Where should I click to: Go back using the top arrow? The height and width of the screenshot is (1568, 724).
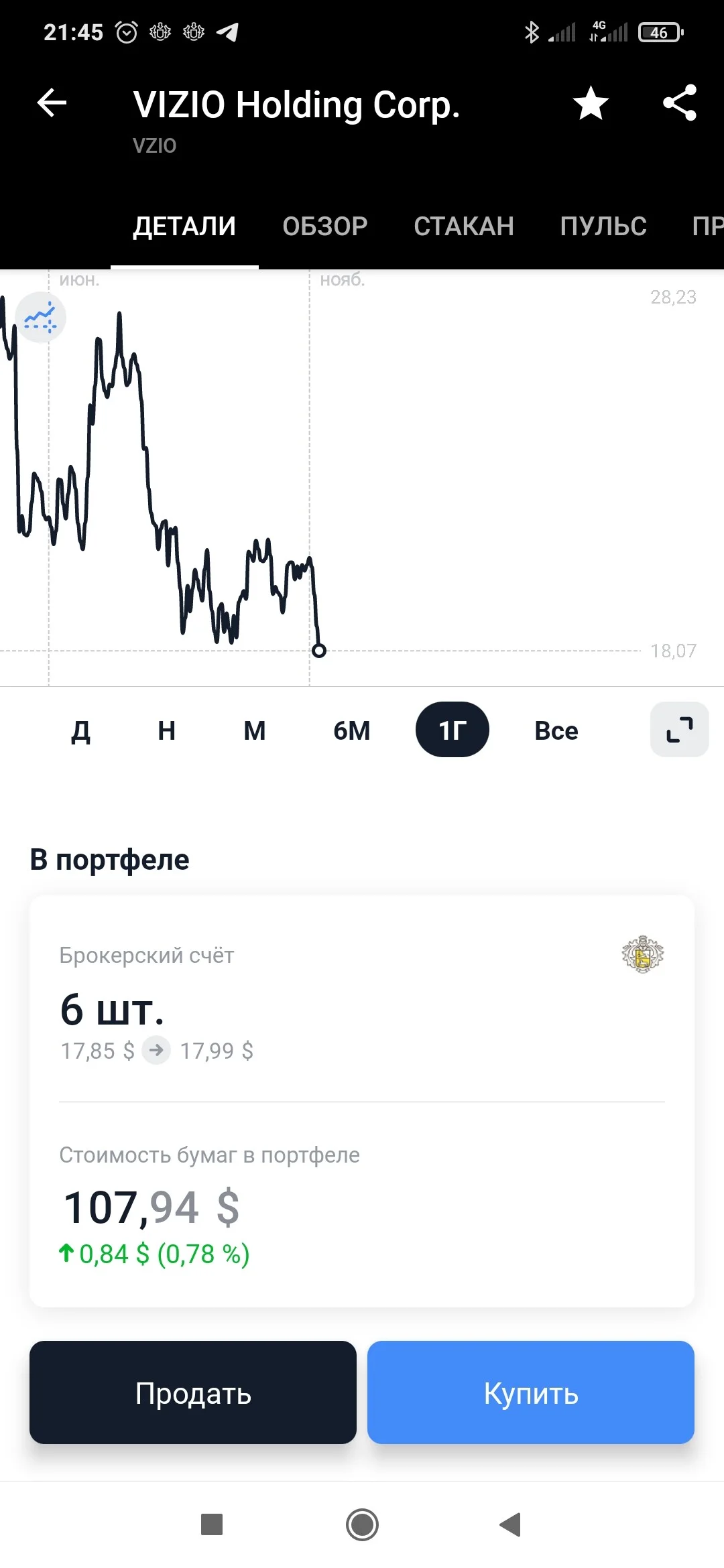pyautogui.click(x=52, y=103)
